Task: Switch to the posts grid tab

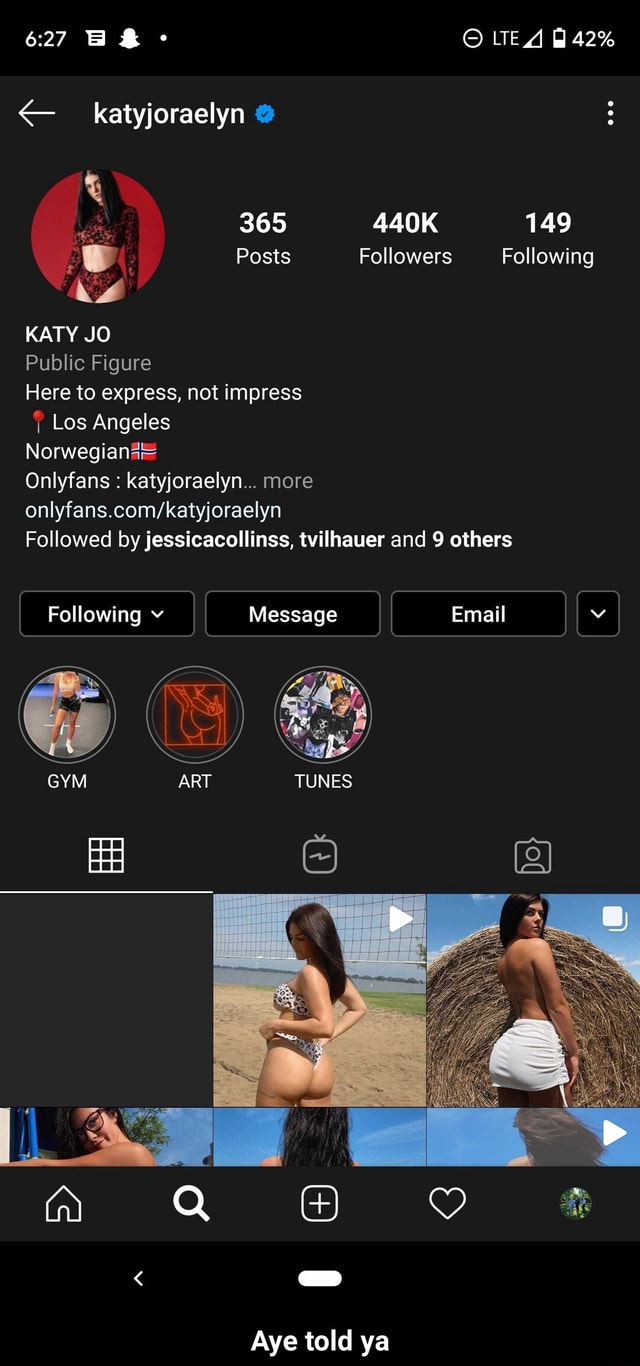Action: (106, 856)
